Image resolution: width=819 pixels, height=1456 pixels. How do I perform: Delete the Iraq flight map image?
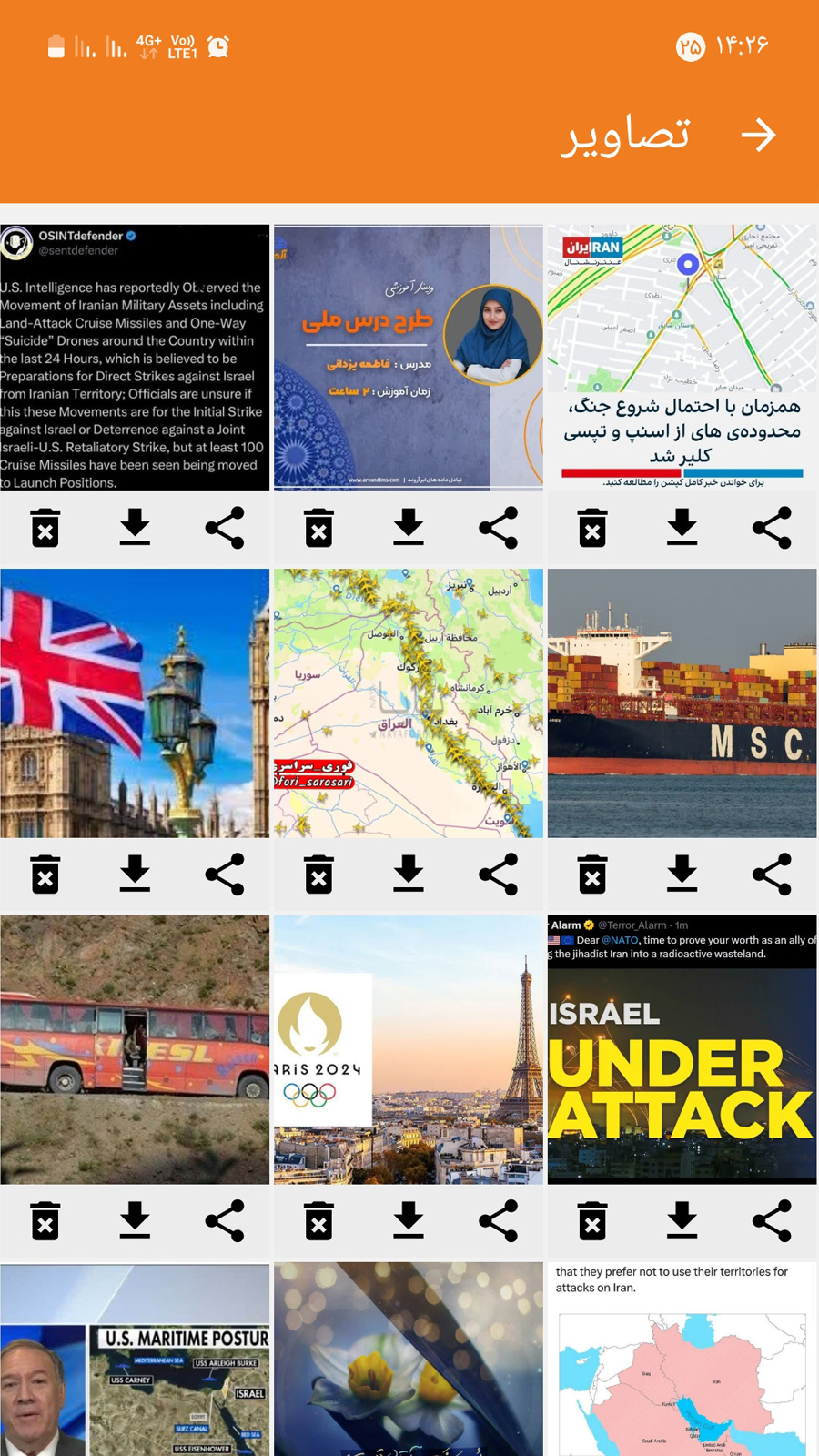tap(318, 875)
